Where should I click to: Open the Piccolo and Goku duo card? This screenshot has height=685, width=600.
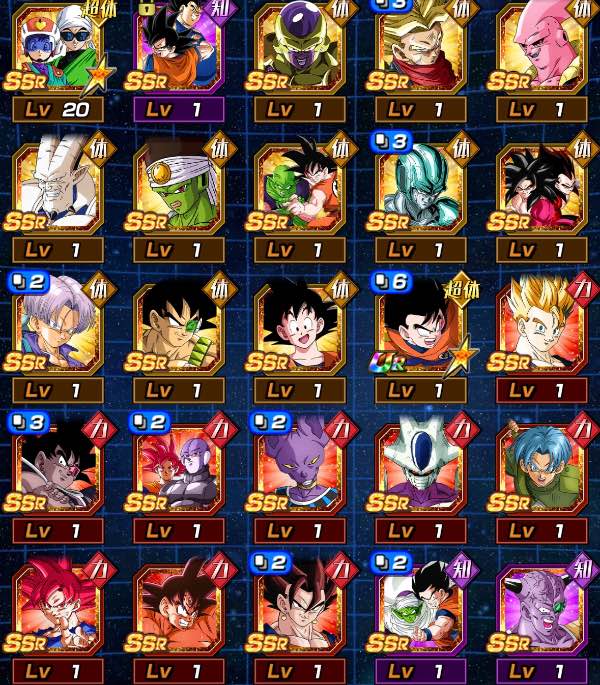pos(299,190)
